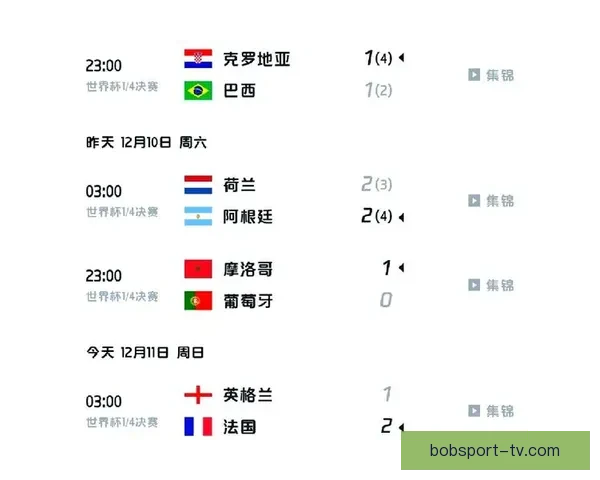Watch 集锦 highlights for 英格兰 vs 法国
Image resolution: width=600 pixels, height=480 pixels.
pyautogui.click(x=491, y=411)
